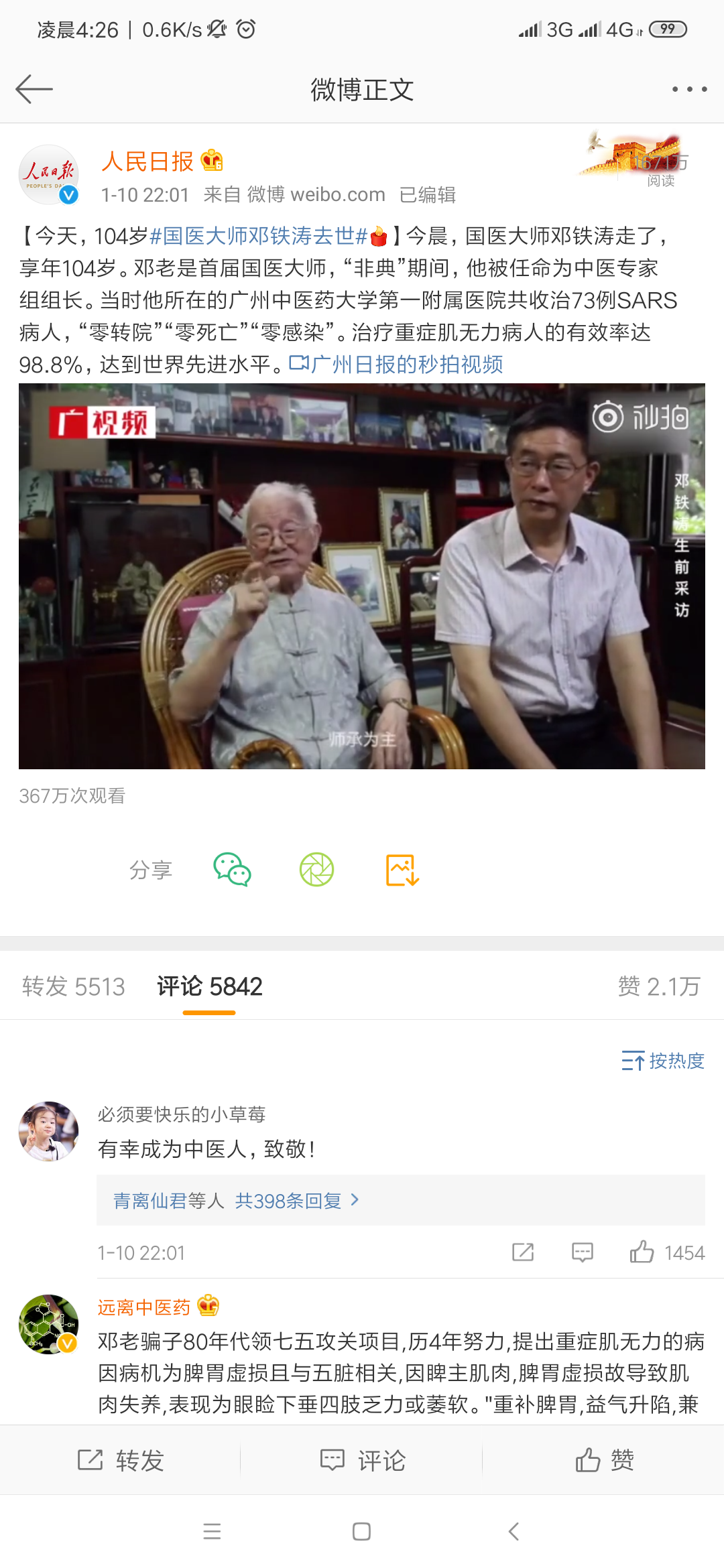Go back using the top-left arrow
724x1568 pixels.
coord(34,89)
